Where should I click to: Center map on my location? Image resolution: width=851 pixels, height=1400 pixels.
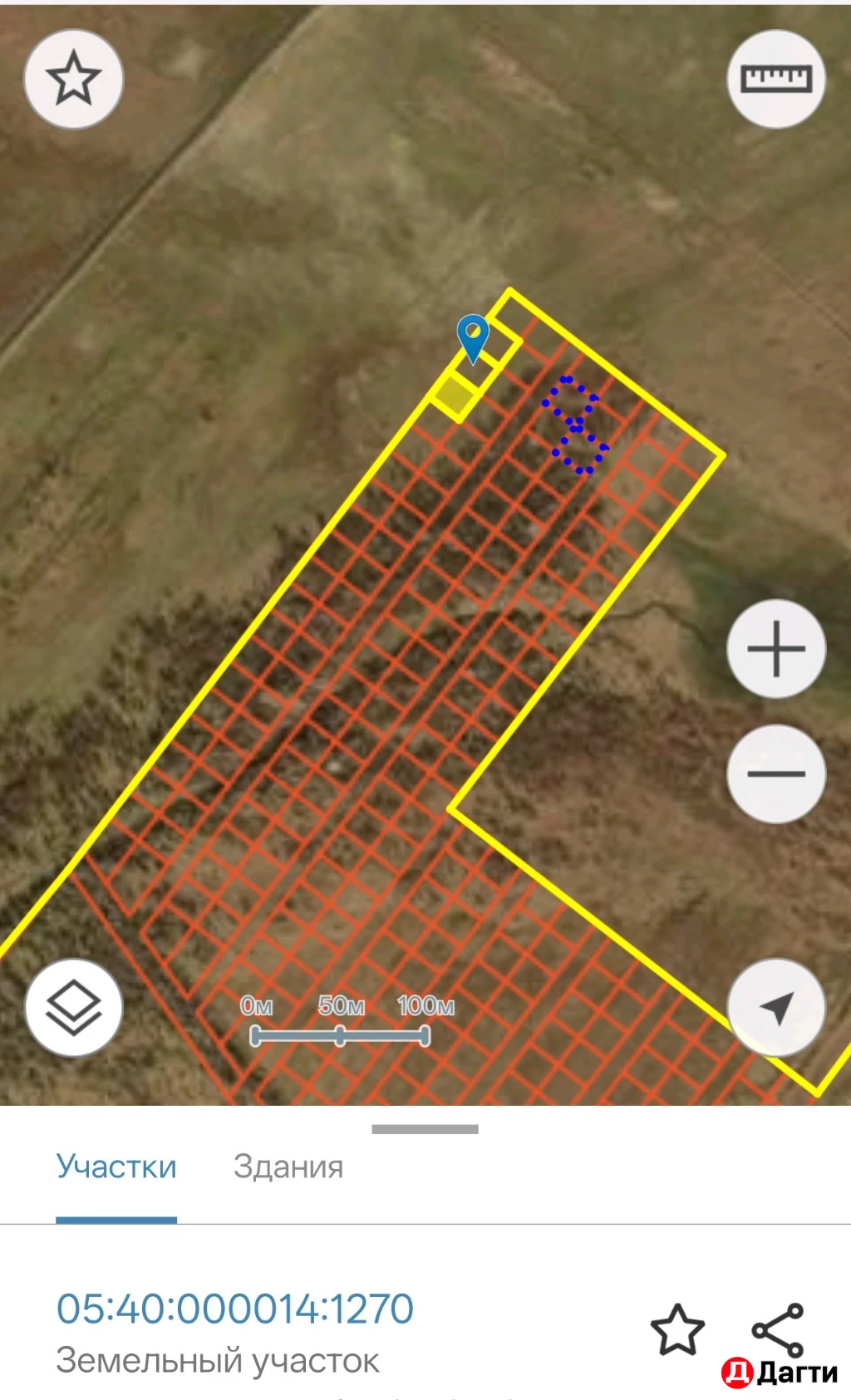pyautogui.click(x=776, y=1007)
